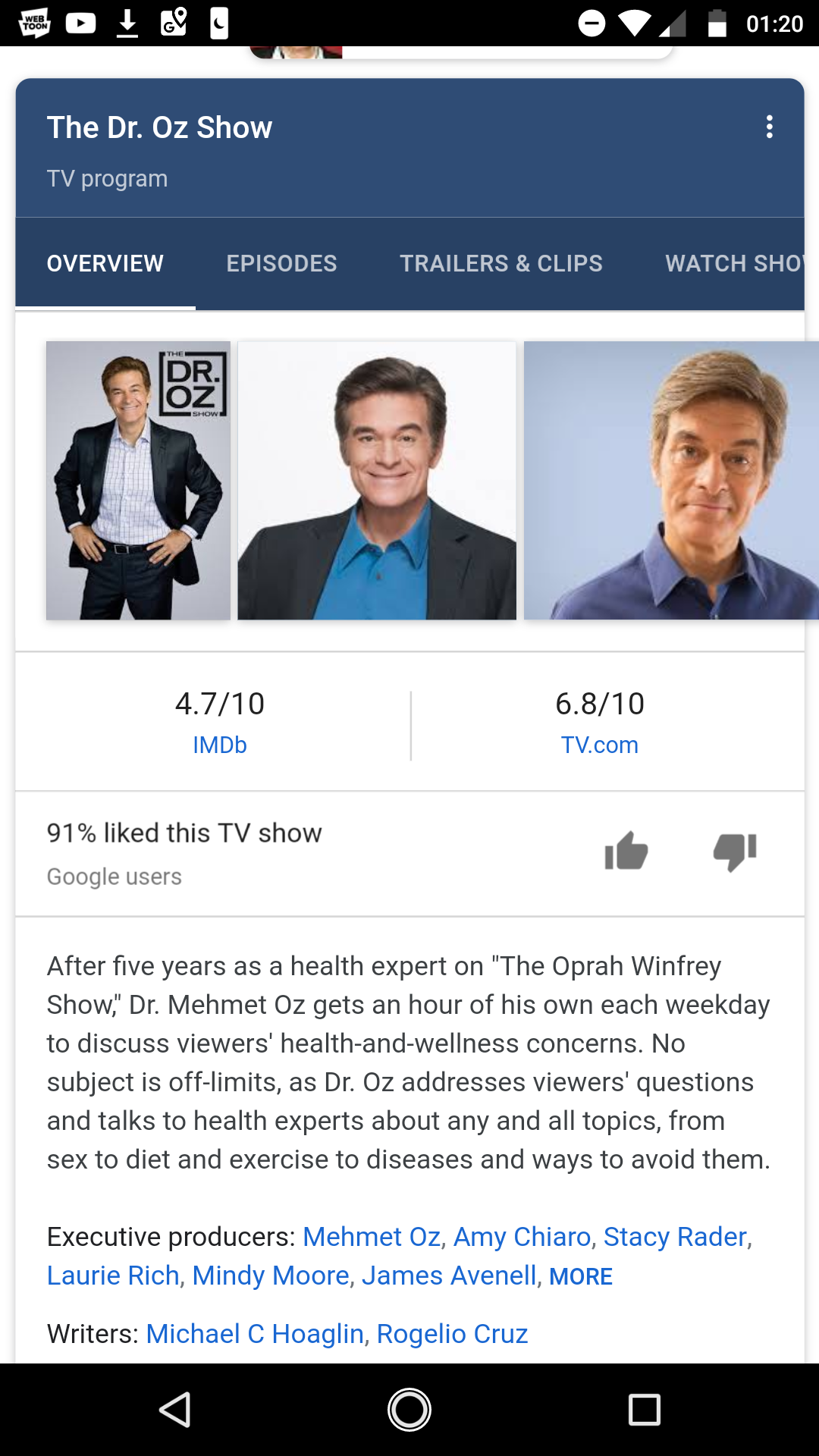Open the IMDb rating link
Viewport: 819px width, 1456px height.
(x=220, y=745)
